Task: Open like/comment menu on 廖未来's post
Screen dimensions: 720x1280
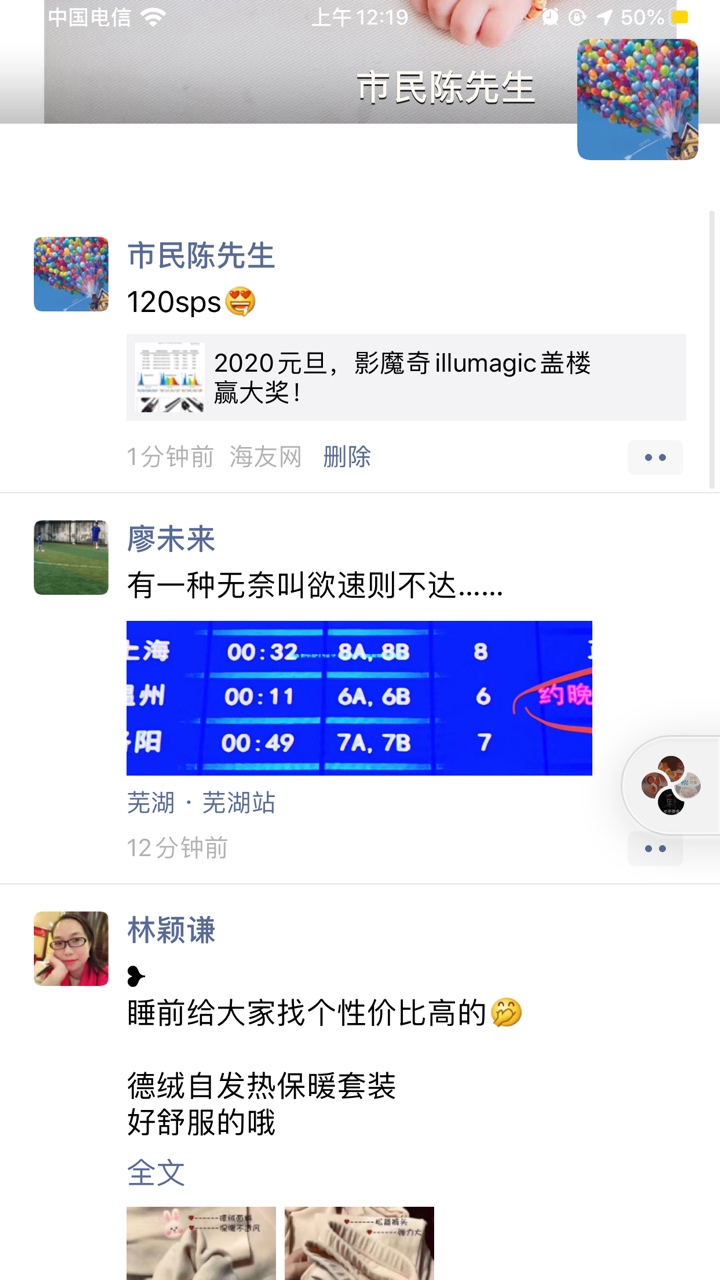Action: tap(655, 848)
